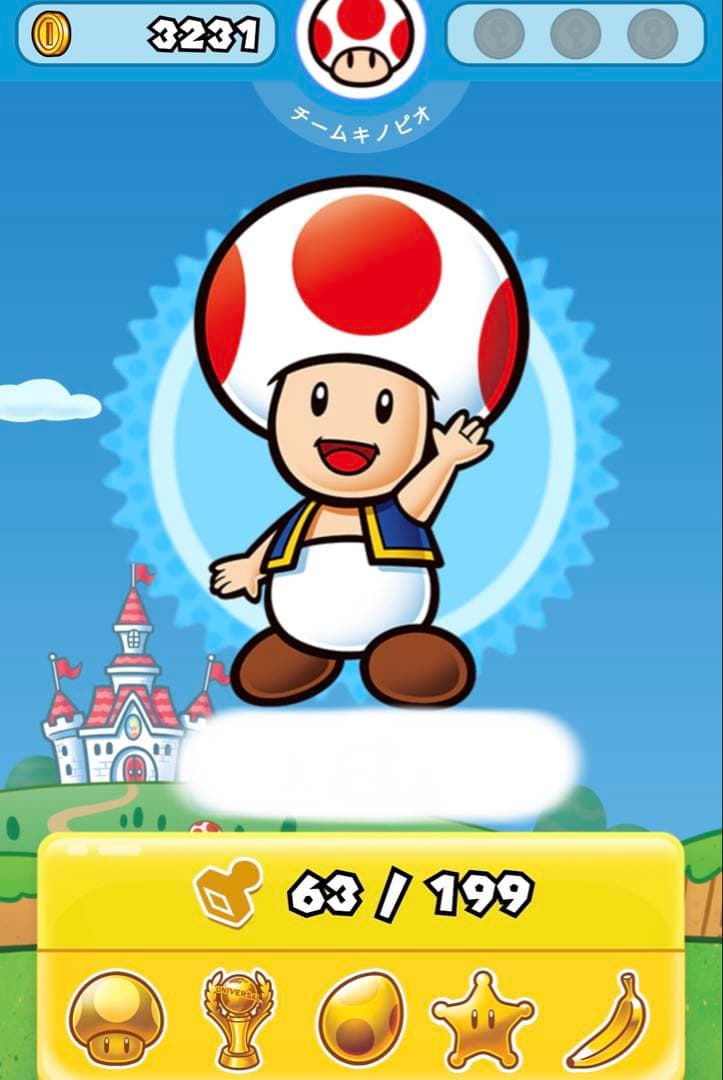The image size is (723, 1080).
Task: Check the golden star stamp
Action: click(x=483, y=1017)
